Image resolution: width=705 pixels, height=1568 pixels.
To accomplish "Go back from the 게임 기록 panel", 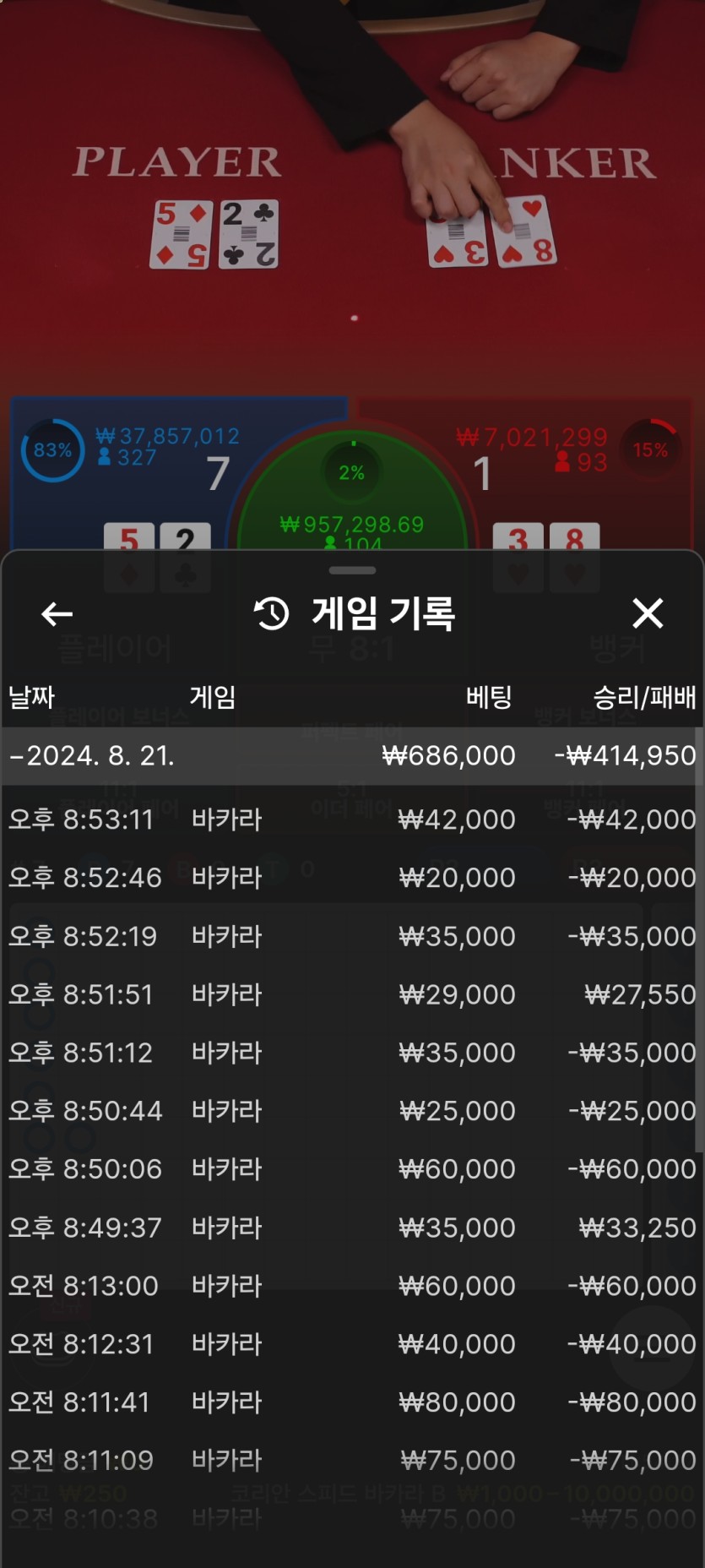I will pyautogui.click(x=57, y=614).
